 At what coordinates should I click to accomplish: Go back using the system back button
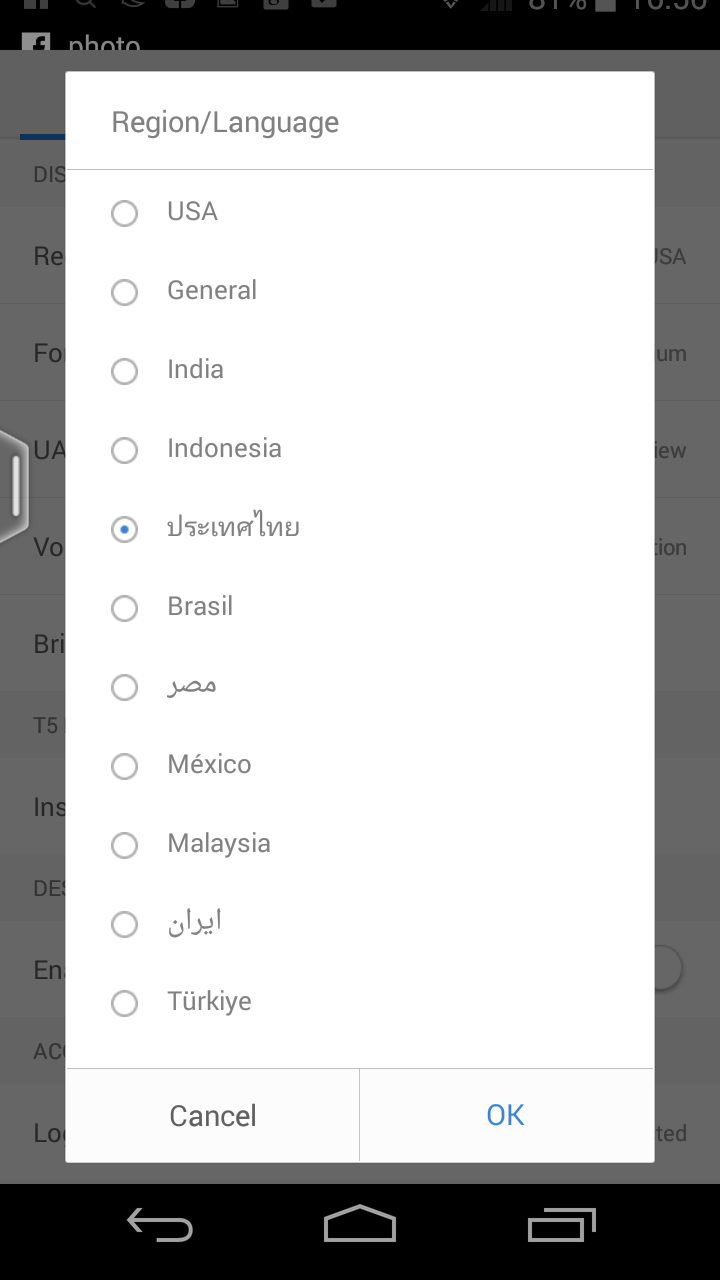[x=160, y=1225]
